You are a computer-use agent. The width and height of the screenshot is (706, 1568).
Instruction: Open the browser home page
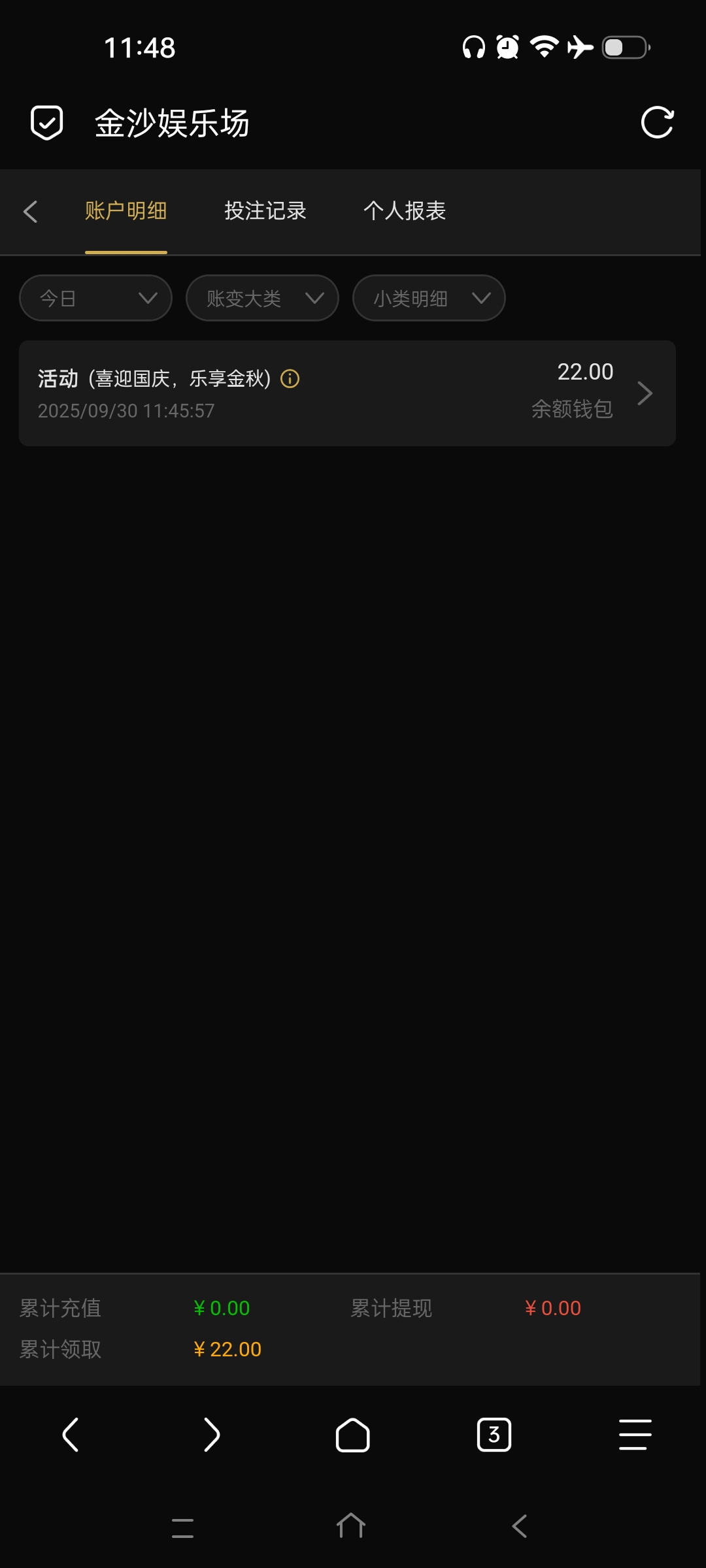click(x=353, y=1435)
